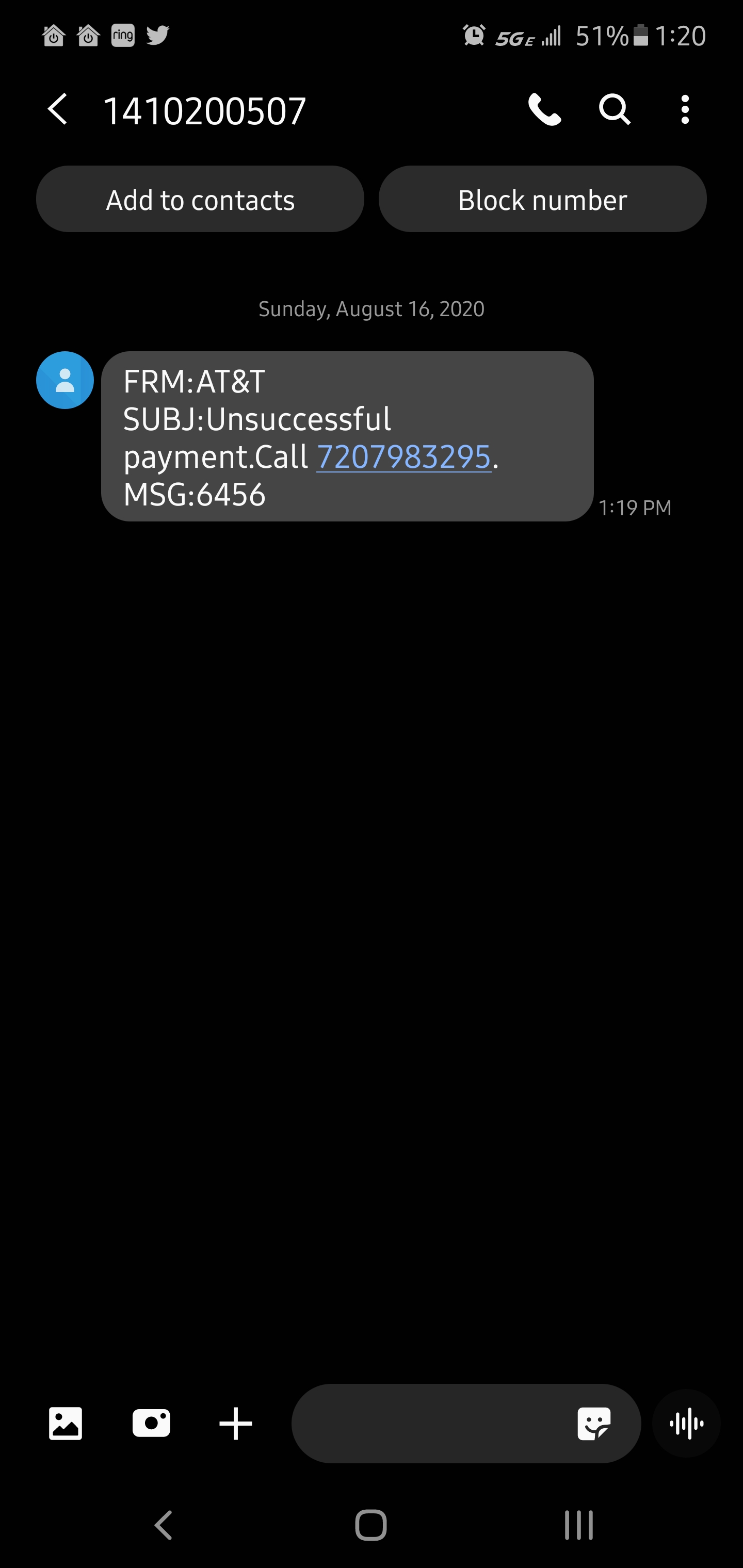Add 1410200507 to contacts

[200, 199]
